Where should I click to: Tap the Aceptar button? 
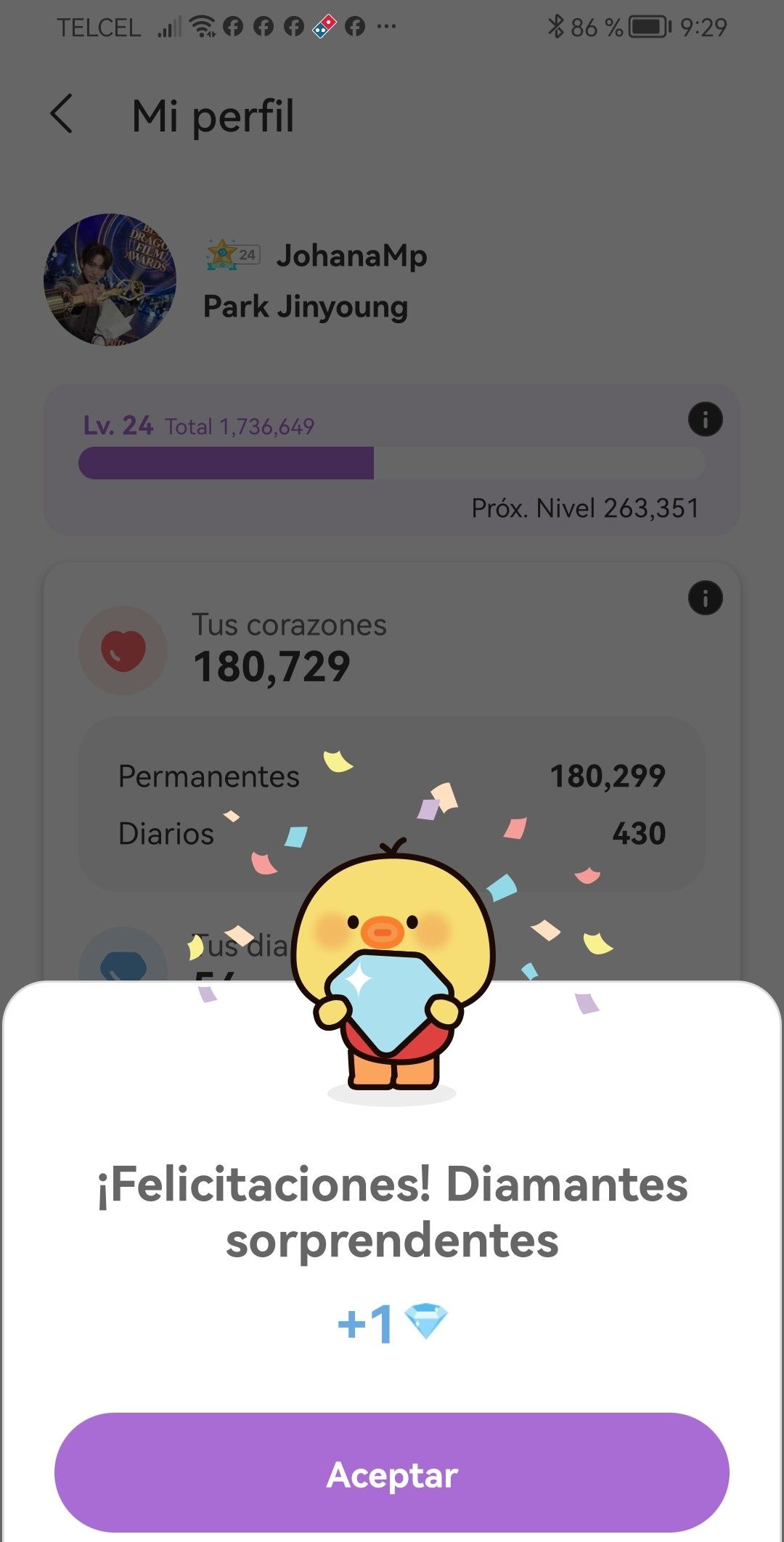392,1474
